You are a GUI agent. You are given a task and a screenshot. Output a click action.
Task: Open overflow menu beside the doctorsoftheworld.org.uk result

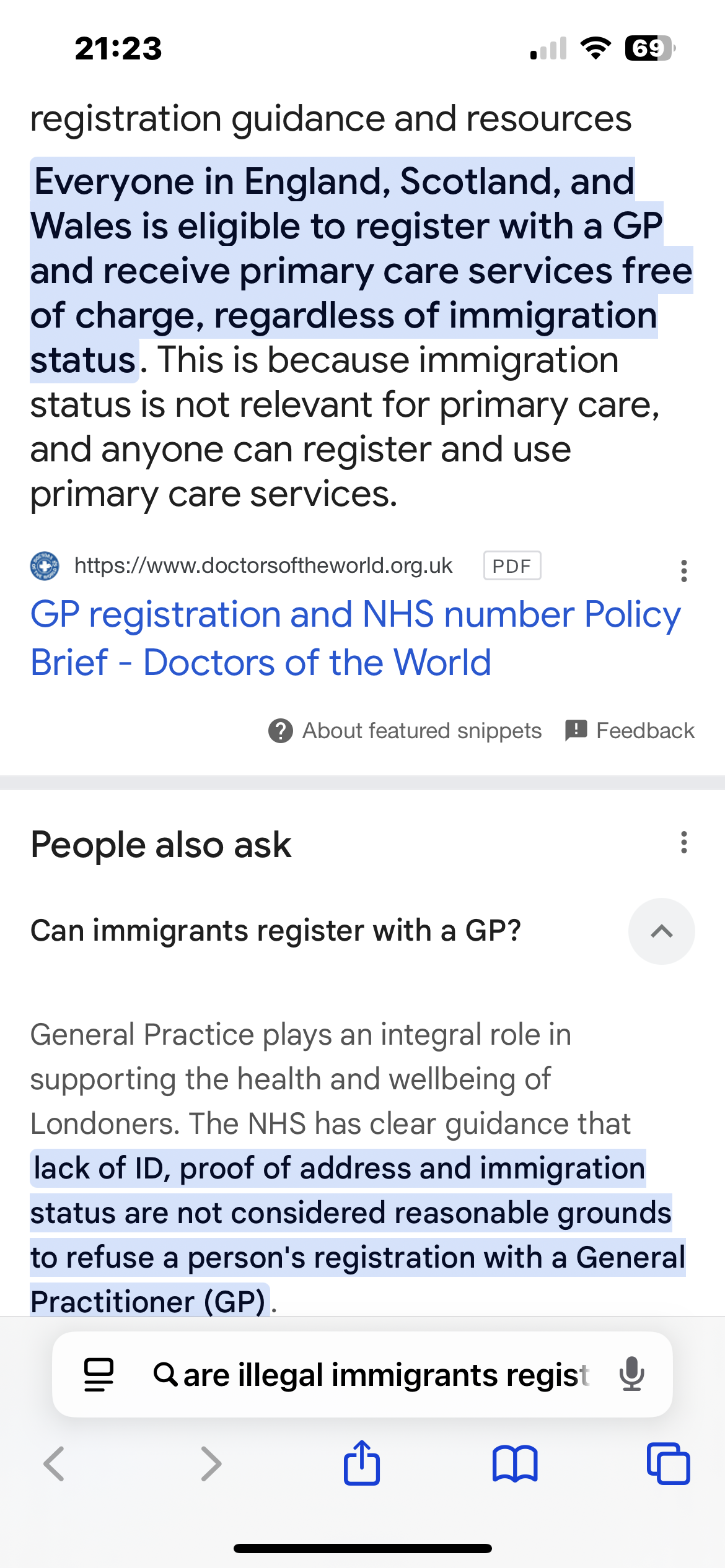point(683,570)
